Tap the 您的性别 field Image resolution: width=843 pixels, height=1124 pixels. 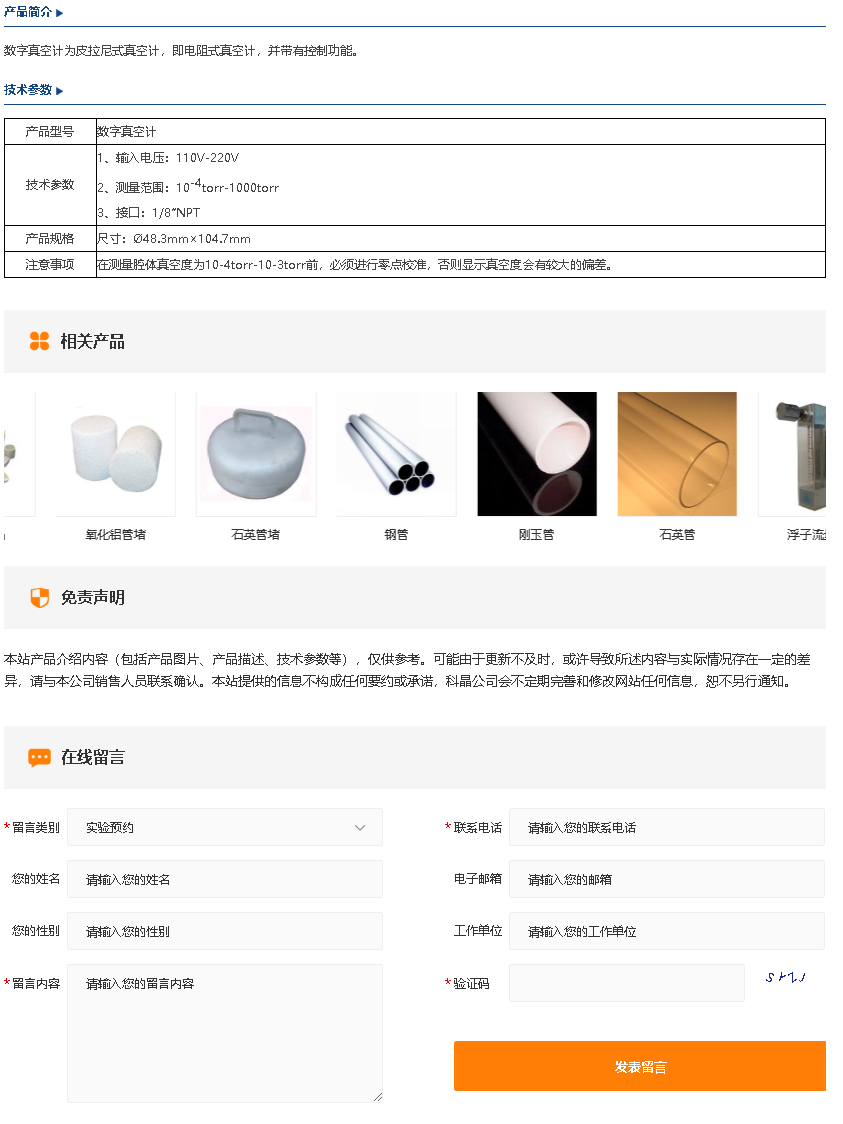pos(225,931)
